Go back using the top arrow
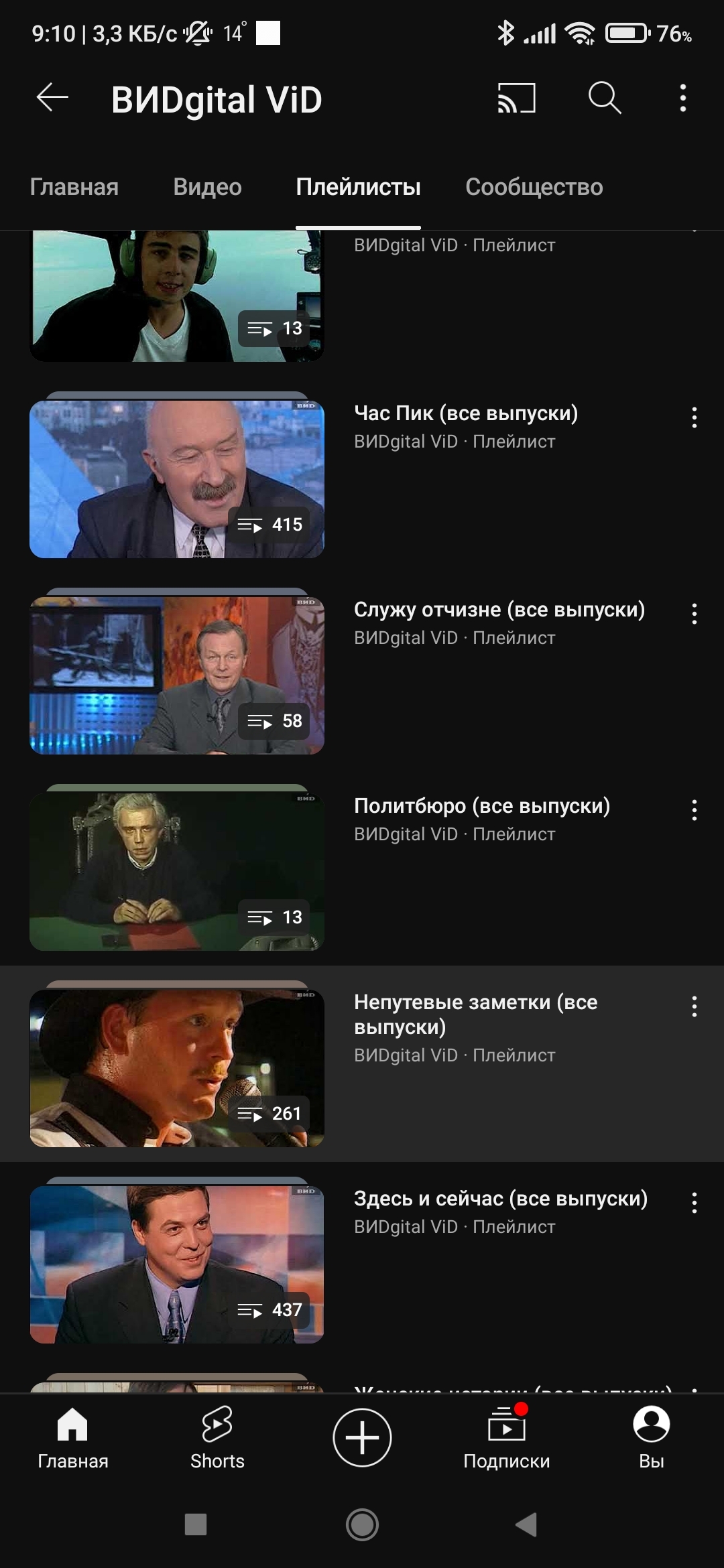Image resolution: width=724 pixels, height=1568 pixels. [x=52, y=98]
